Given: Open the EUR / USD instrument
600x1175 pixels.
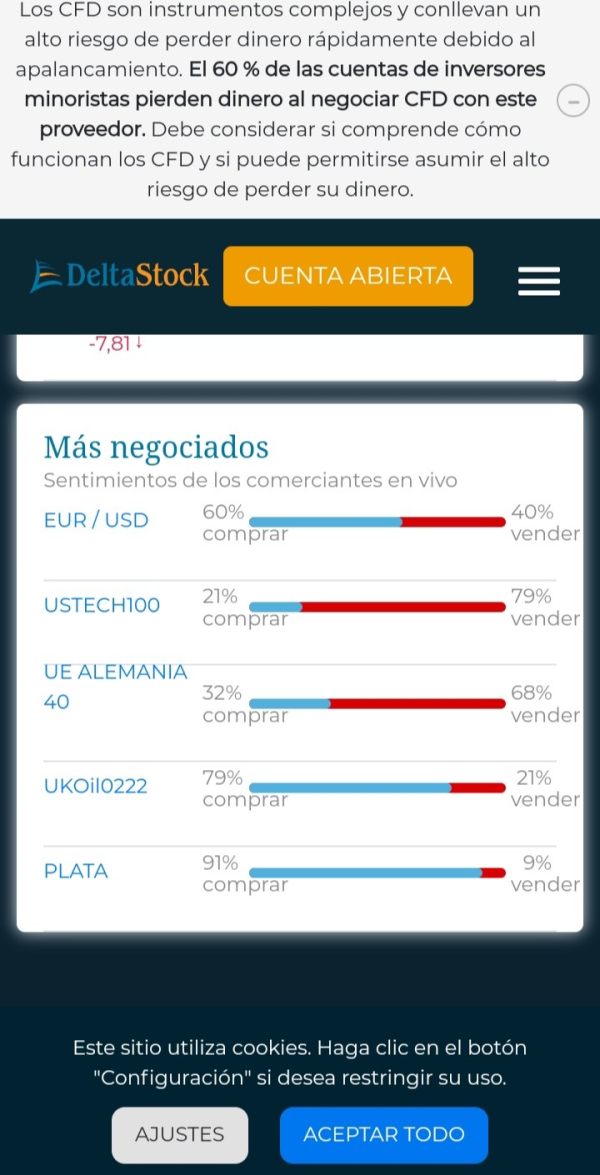Looking at the screenshot, I should [x=97, y=520].
